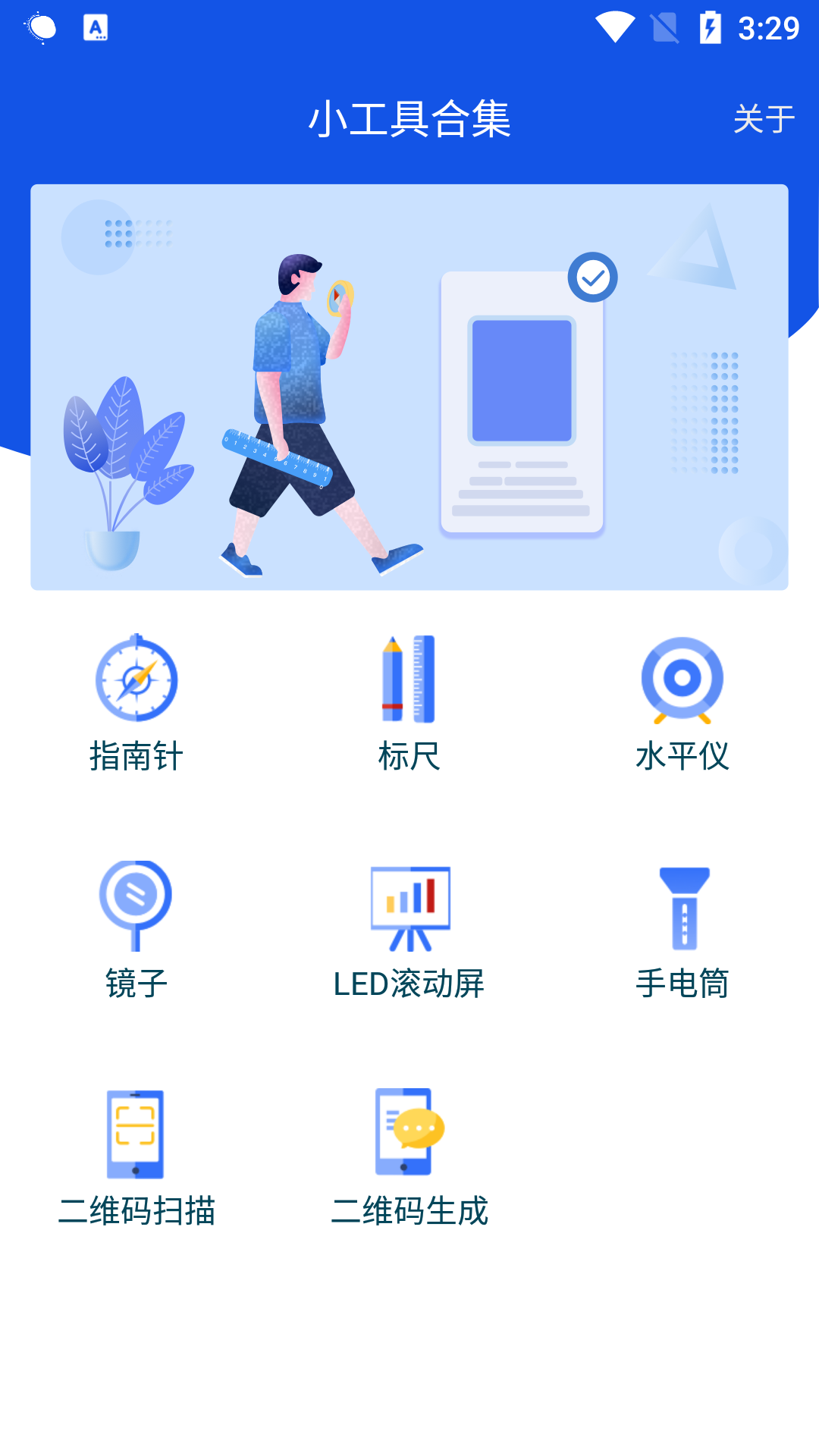Viewport: 819px width, 1456px height.
Task: Open the 指南针 compass tool icon
Action: click(136, 679)
